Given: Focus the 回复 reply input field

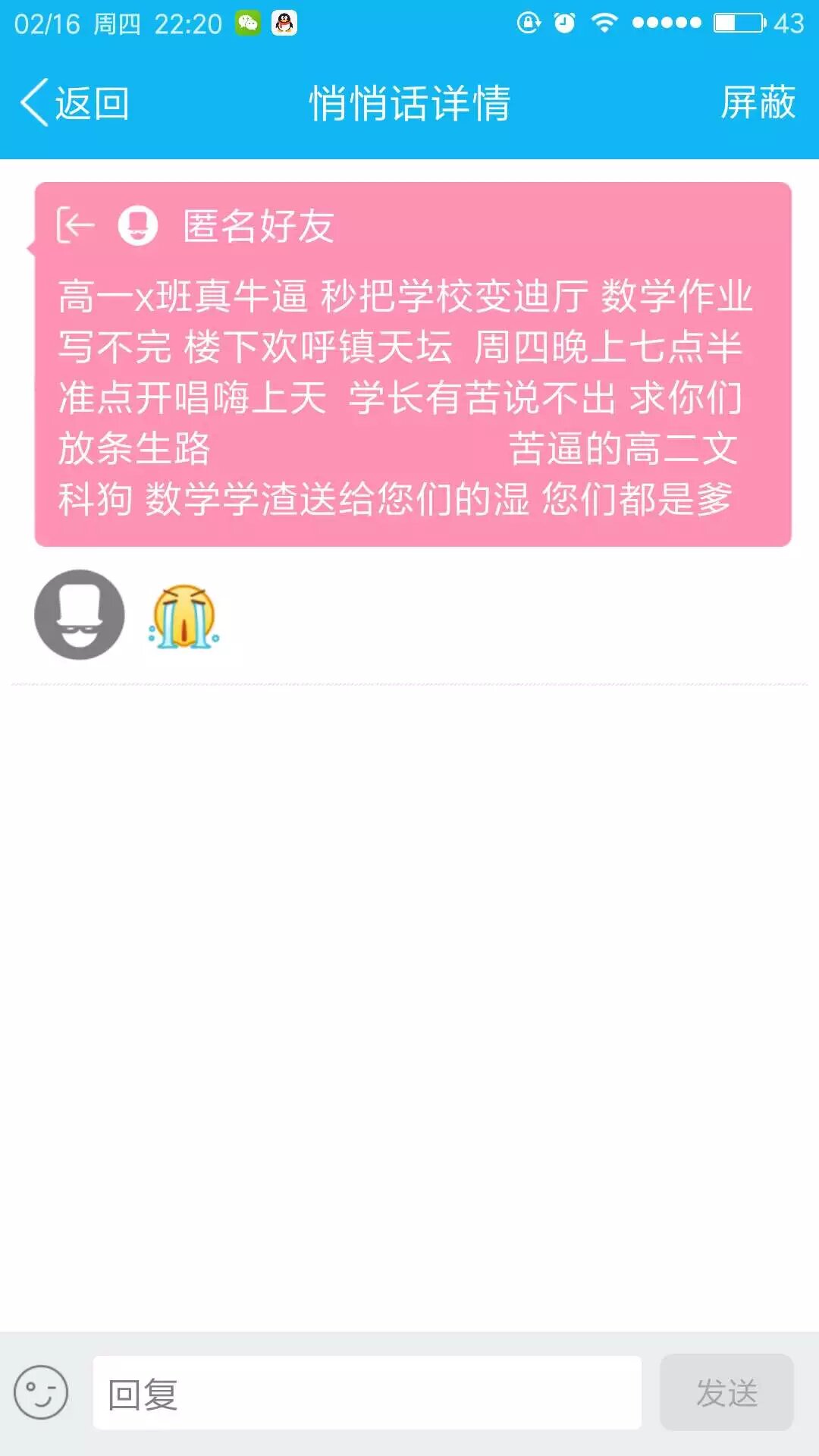Looking at the screenshot, I should pos(367,1394).
